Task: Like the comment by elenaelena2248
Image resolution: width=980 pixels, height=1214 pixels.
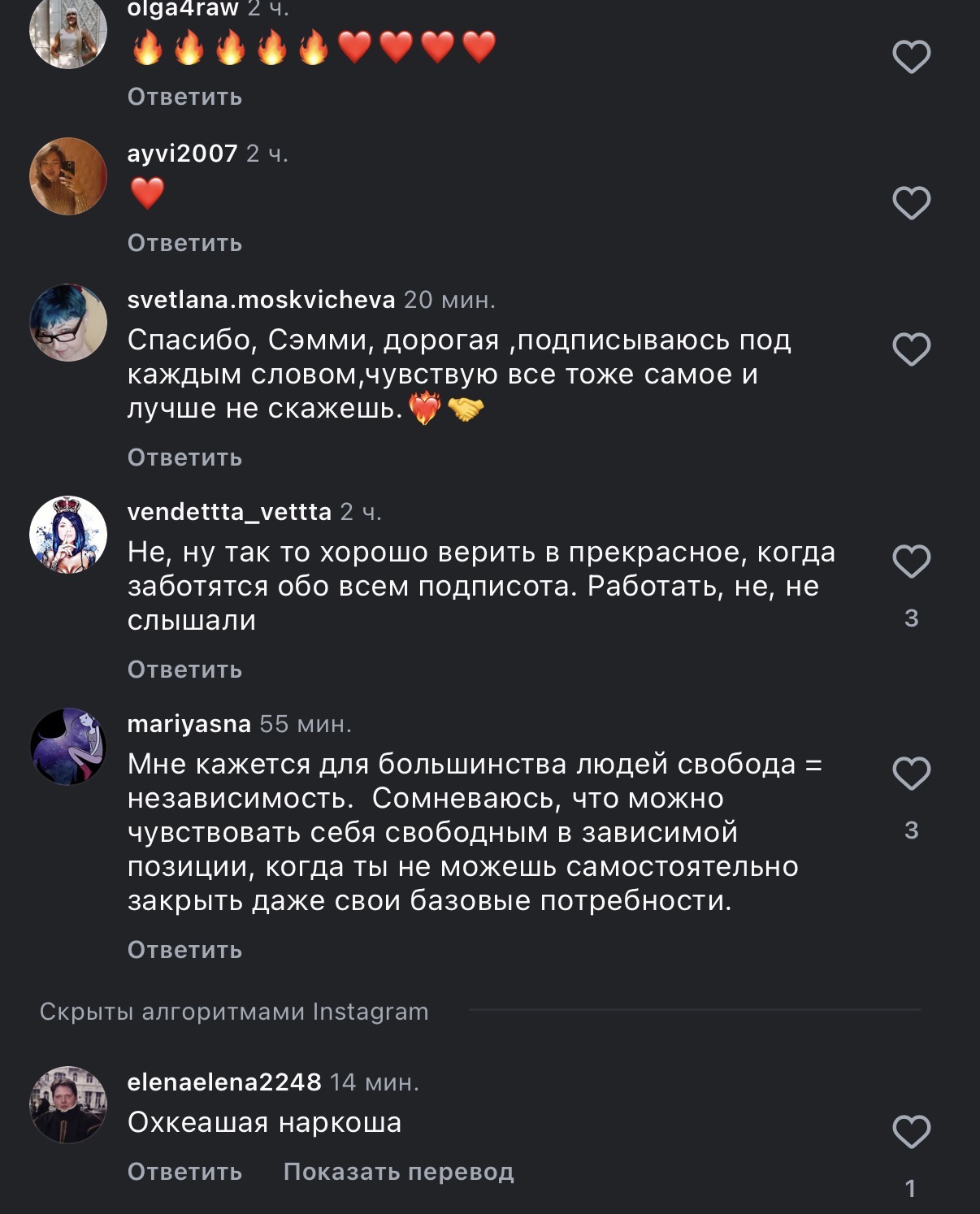Action: 911,1132
